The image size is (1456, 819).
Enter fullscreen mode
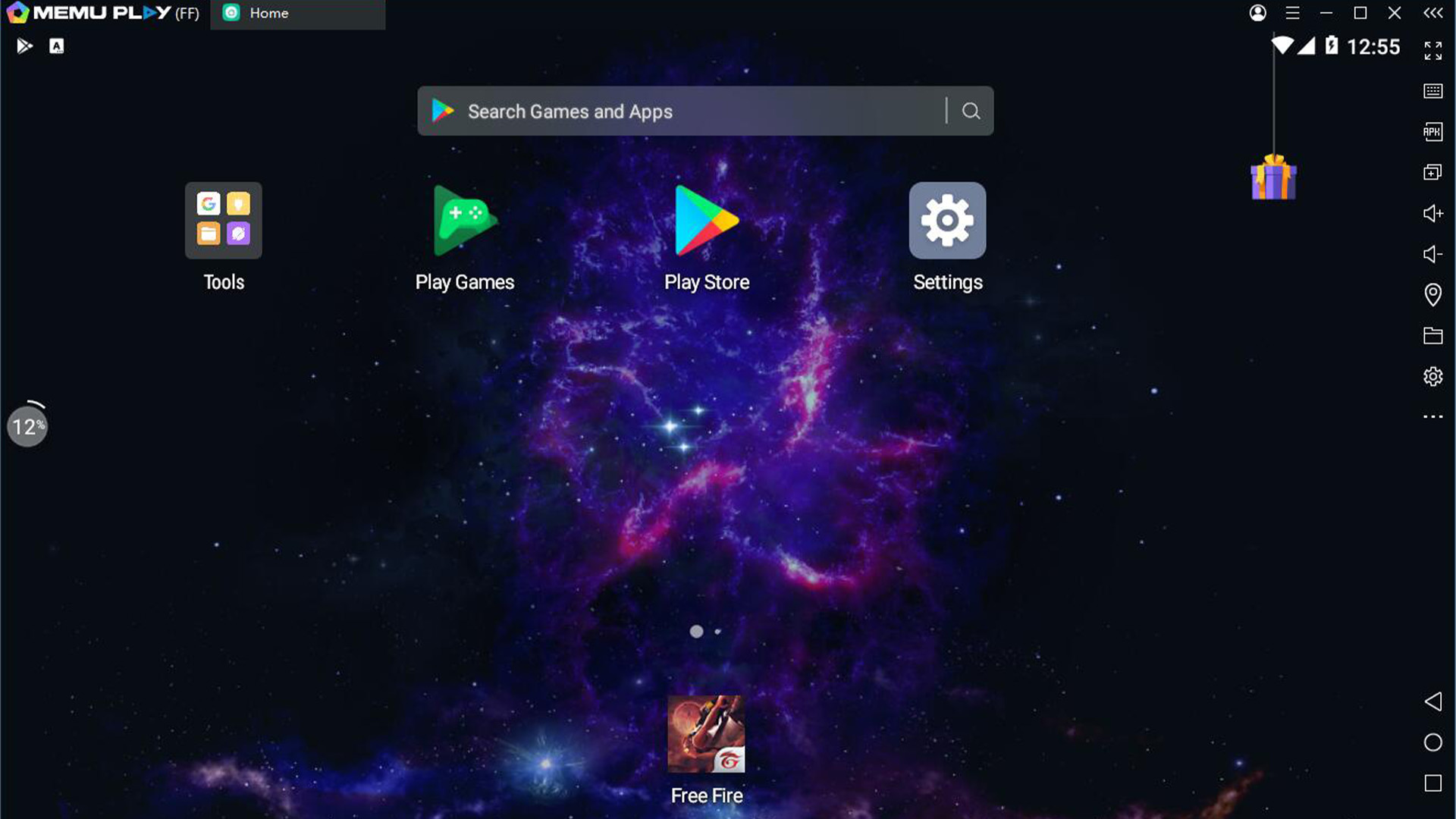tap(1432, 51)
